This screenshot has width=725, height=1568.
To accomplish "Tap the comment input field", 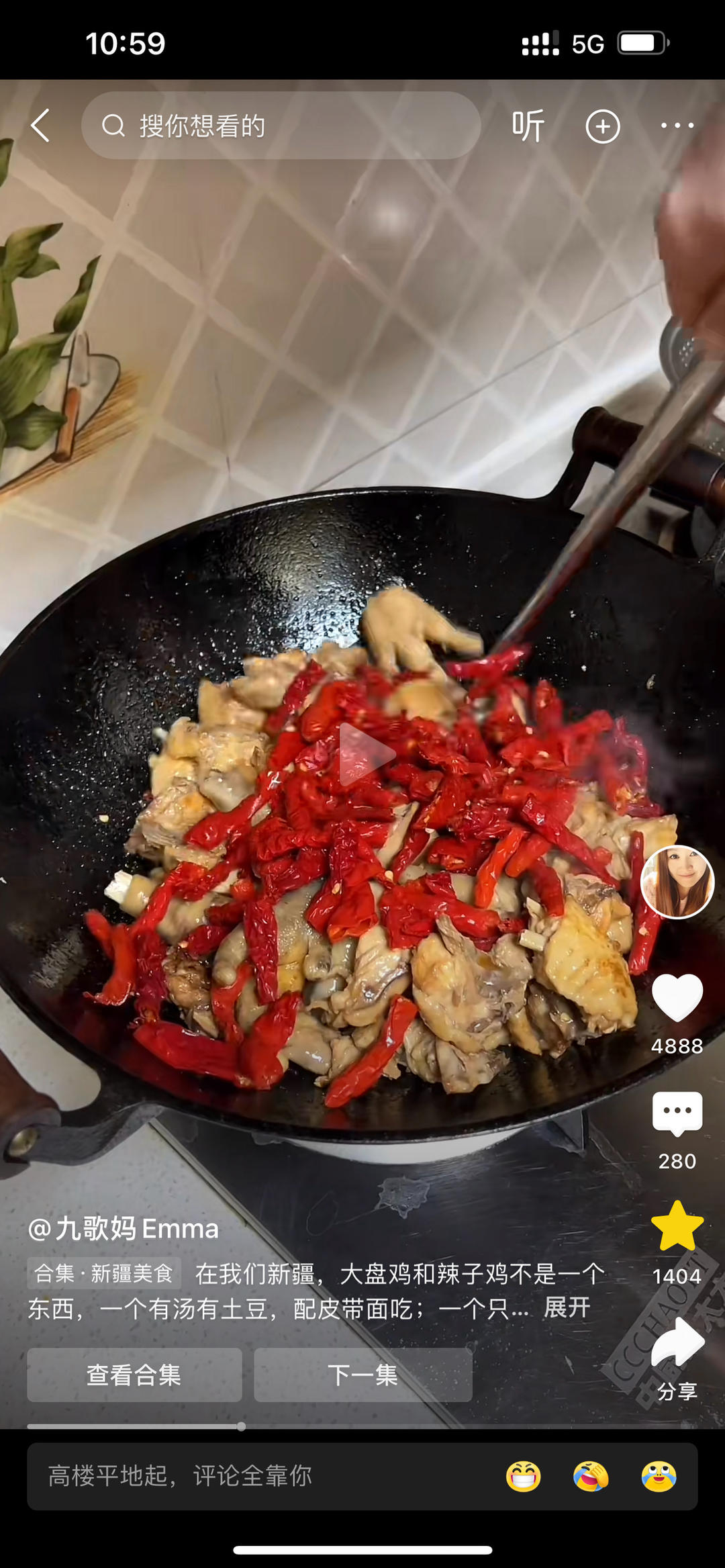I will 262,1477.
